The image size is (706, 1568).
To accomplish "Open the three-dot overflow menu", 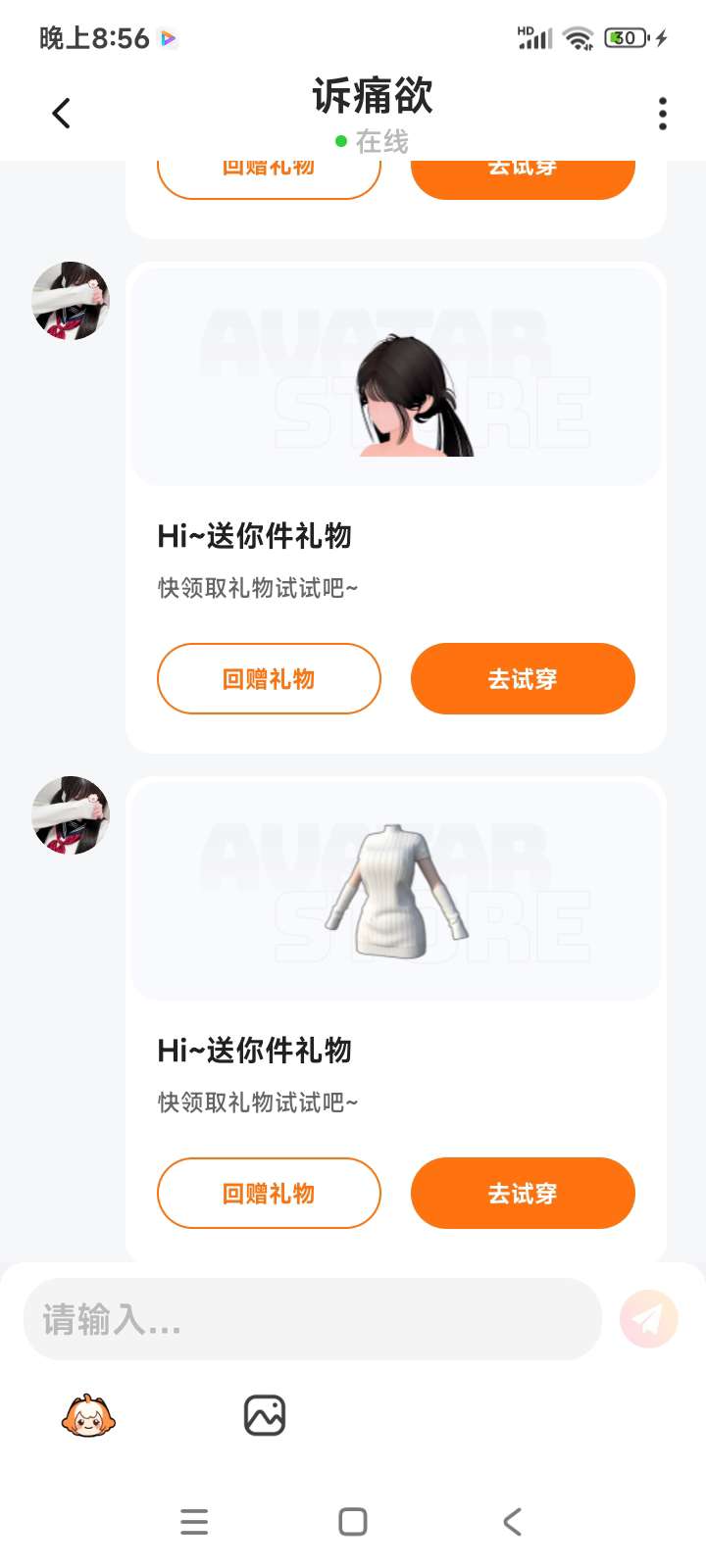I will 663,114.
